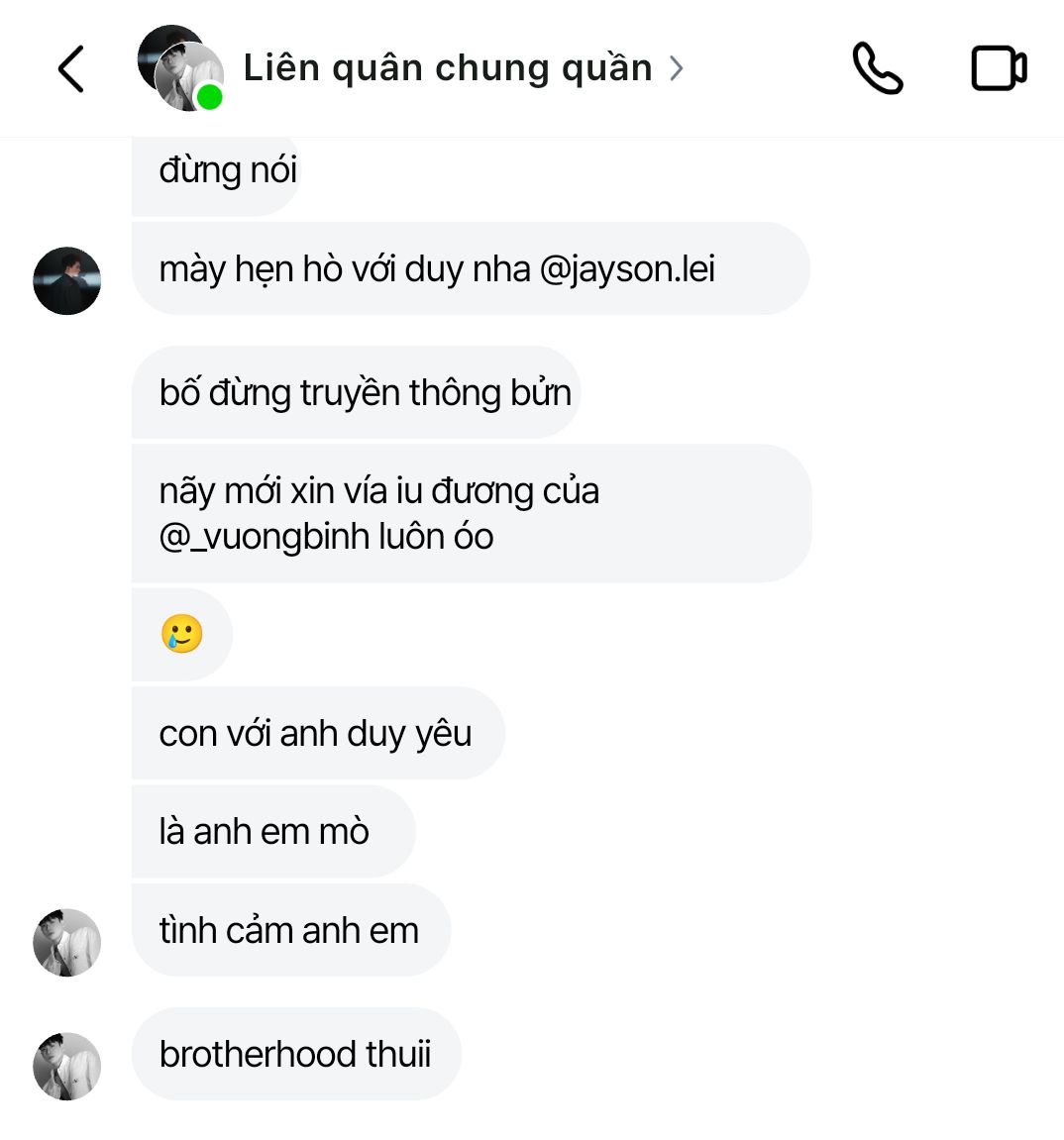Image resolution: width=1064 pixels, height=1140 pixels.
Task: Start a video call in the group
Action: tap(998, 68)
